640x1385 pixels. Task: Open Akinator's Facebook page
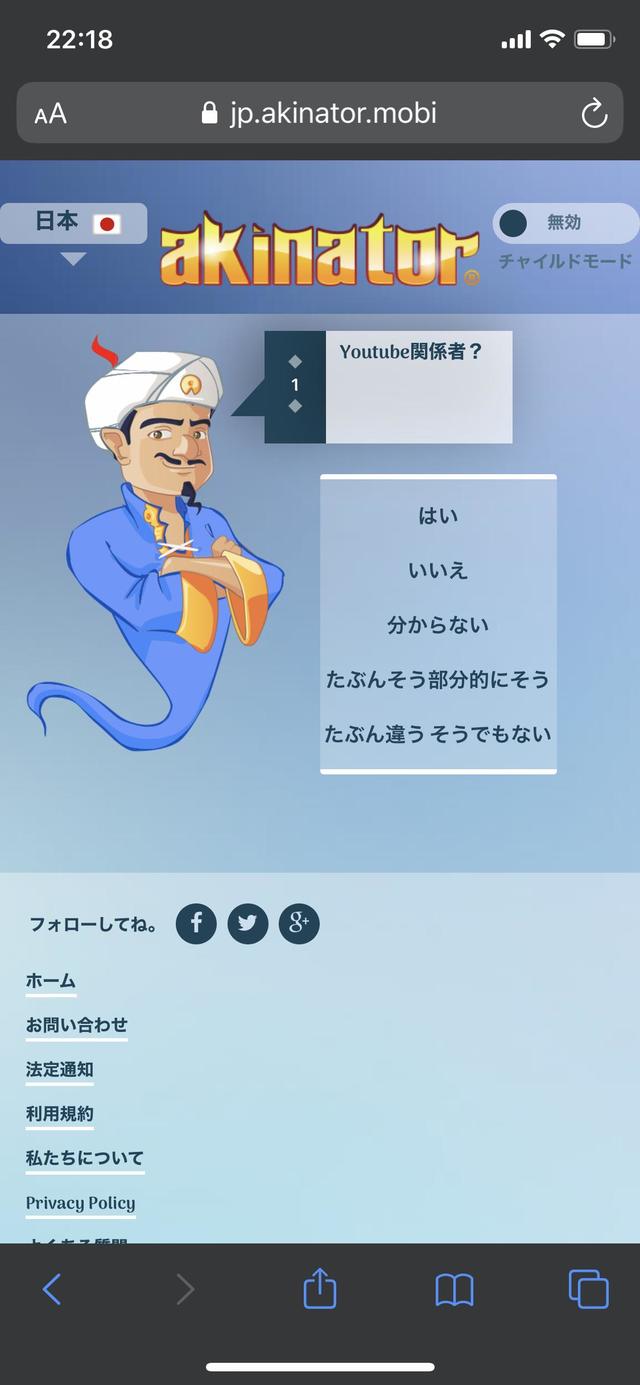(x=196, y=923)
